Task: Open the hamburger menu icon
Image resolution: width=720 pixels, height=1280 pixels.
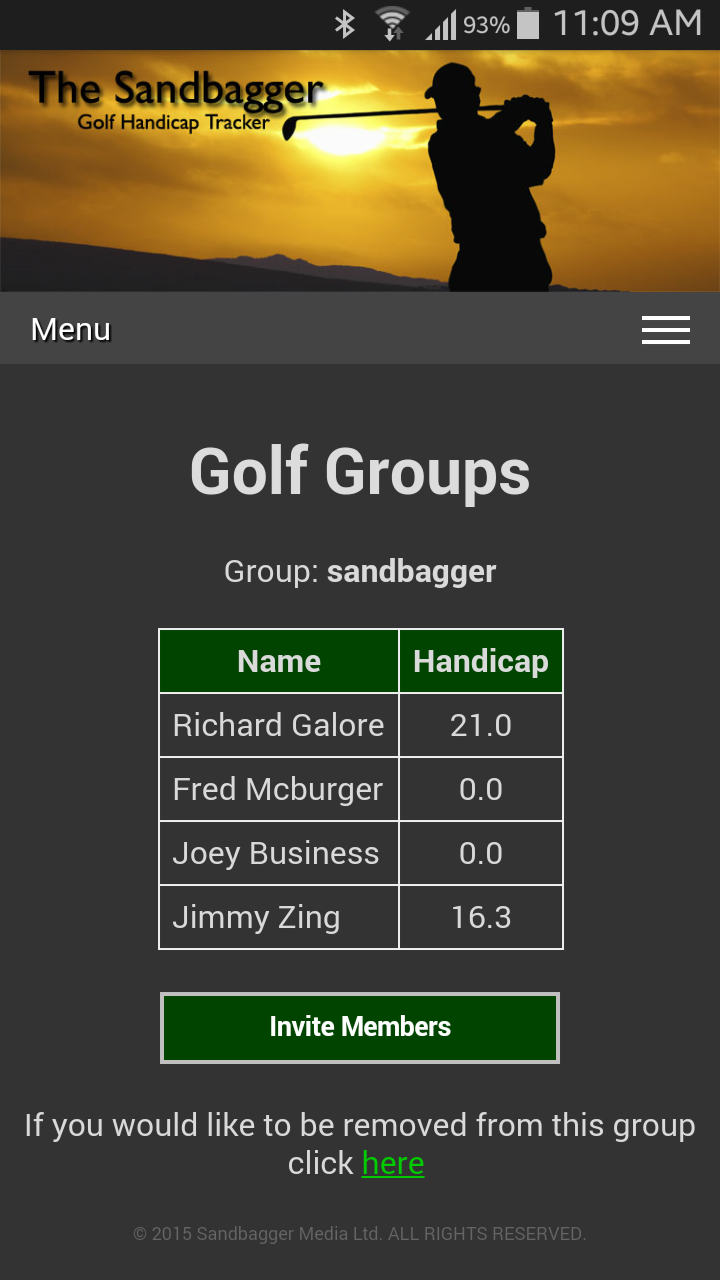Action: point(665,330)
